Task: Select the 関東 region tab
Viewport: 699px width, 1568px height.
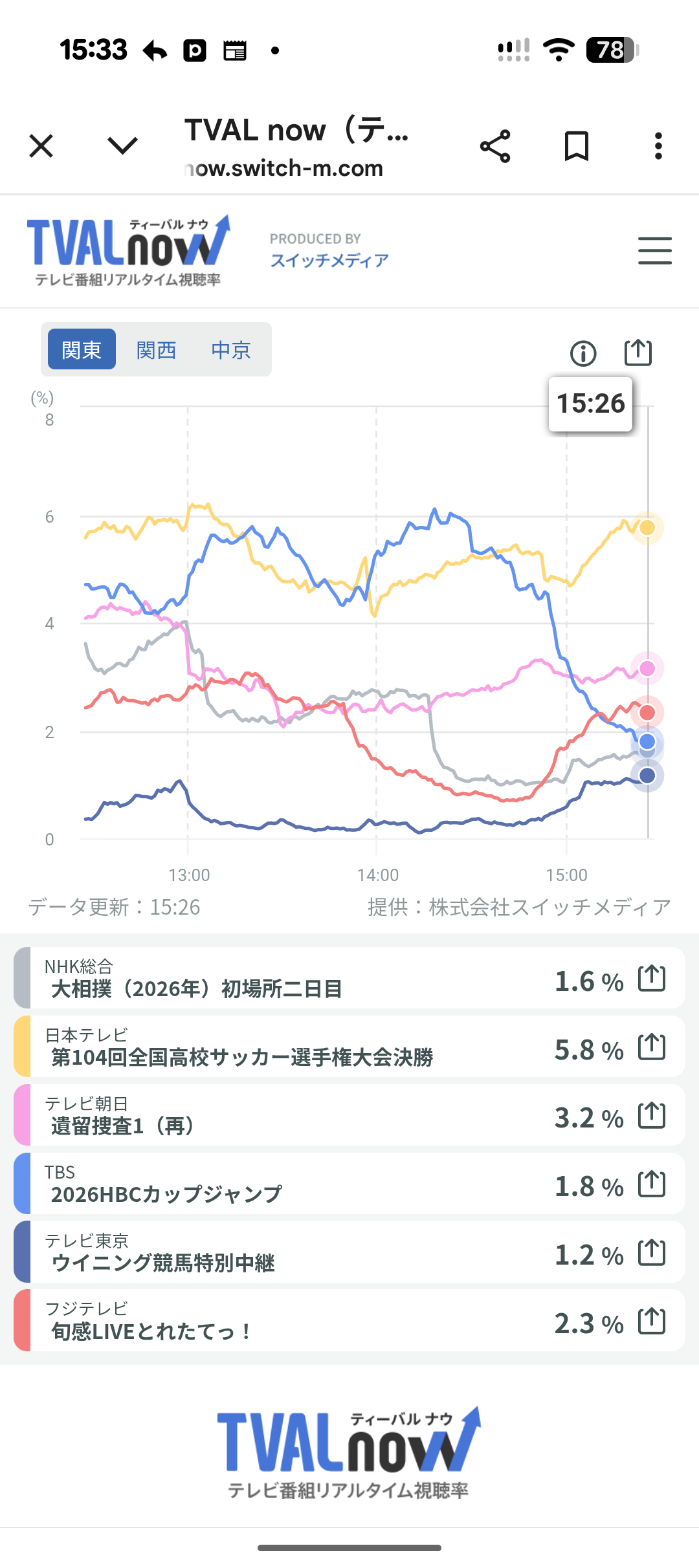Action: (x=82, y=350)
